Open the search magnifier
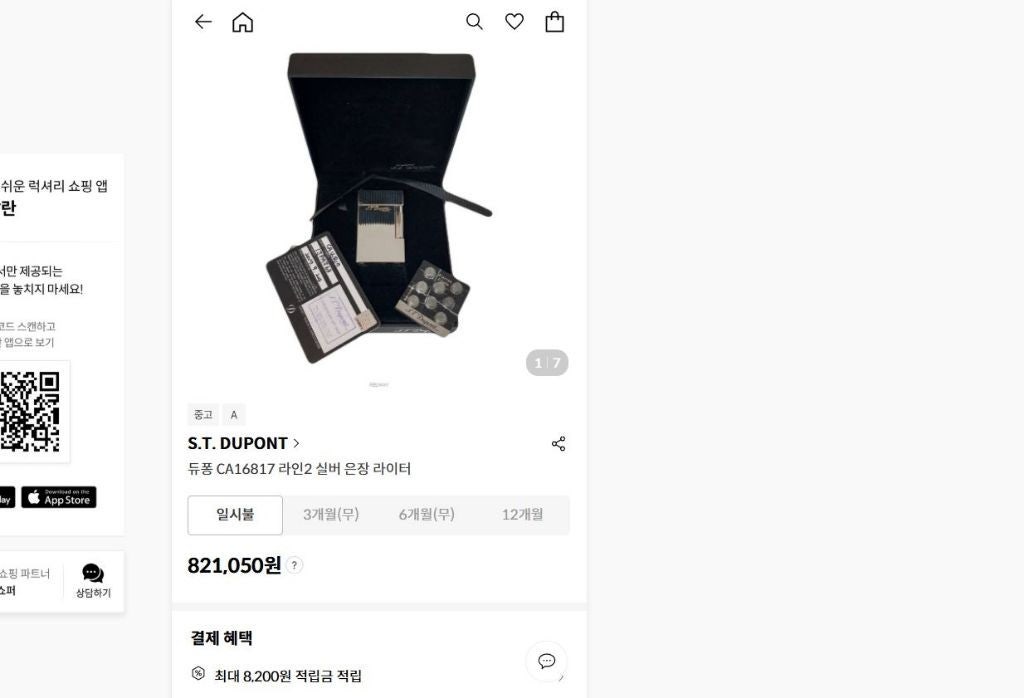The height and width of the screenshot is (698, 1024). (x=474, y=22)
